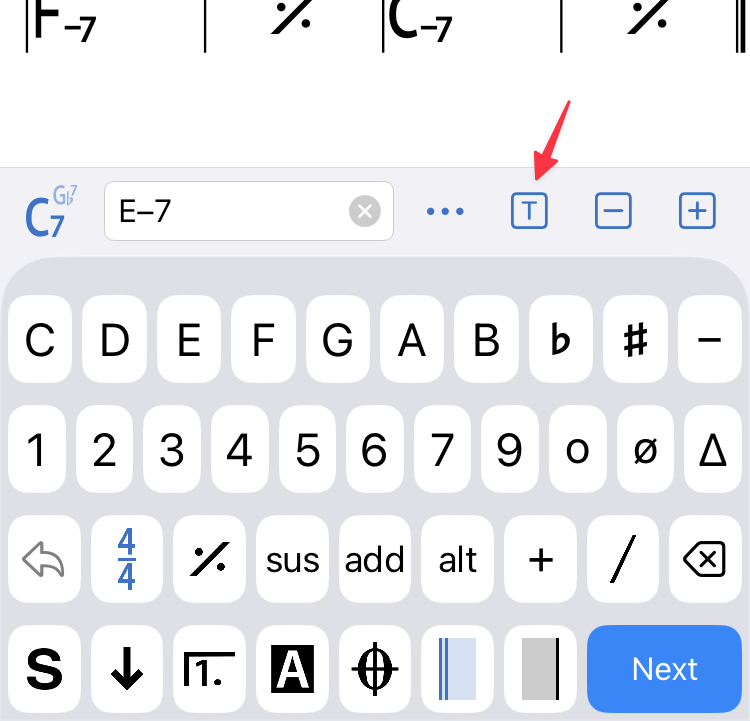Viewport: 750px width, 721px height.
Task: Insert the add chord modifier
Action: pyautogui.click(x=375, y=560)
